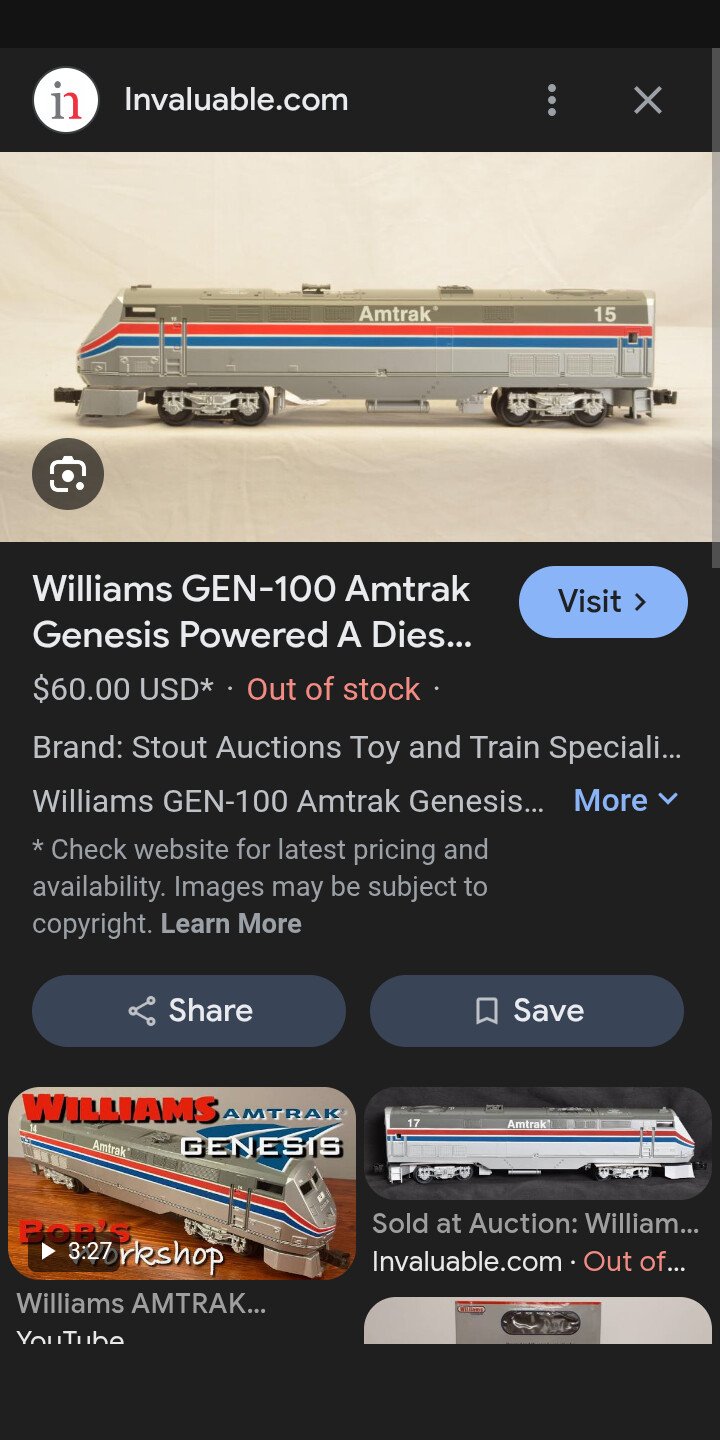
Task: Search this image with Lens
Action: (x=68, y=474)
